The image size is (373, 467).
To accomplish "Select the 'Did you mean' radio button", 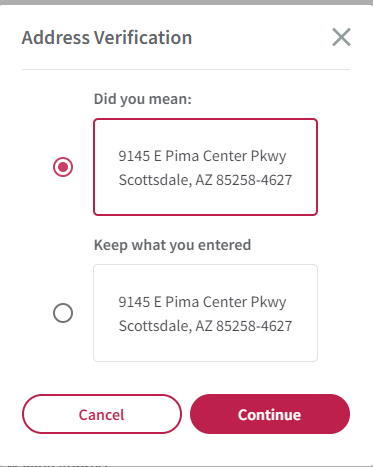I will point(63,167).
